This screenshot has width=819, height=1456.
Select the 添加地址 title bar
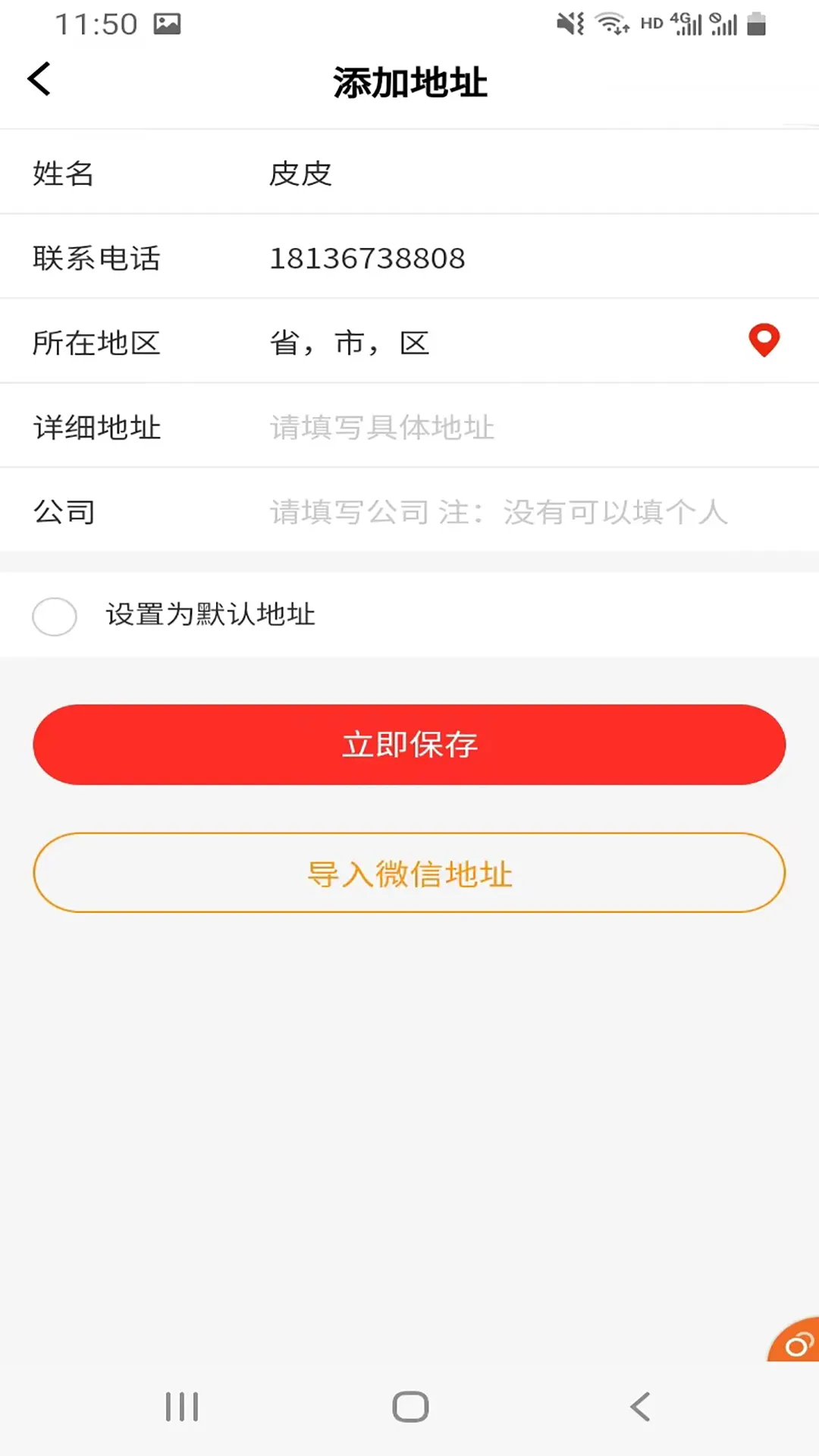coord(409,82)
